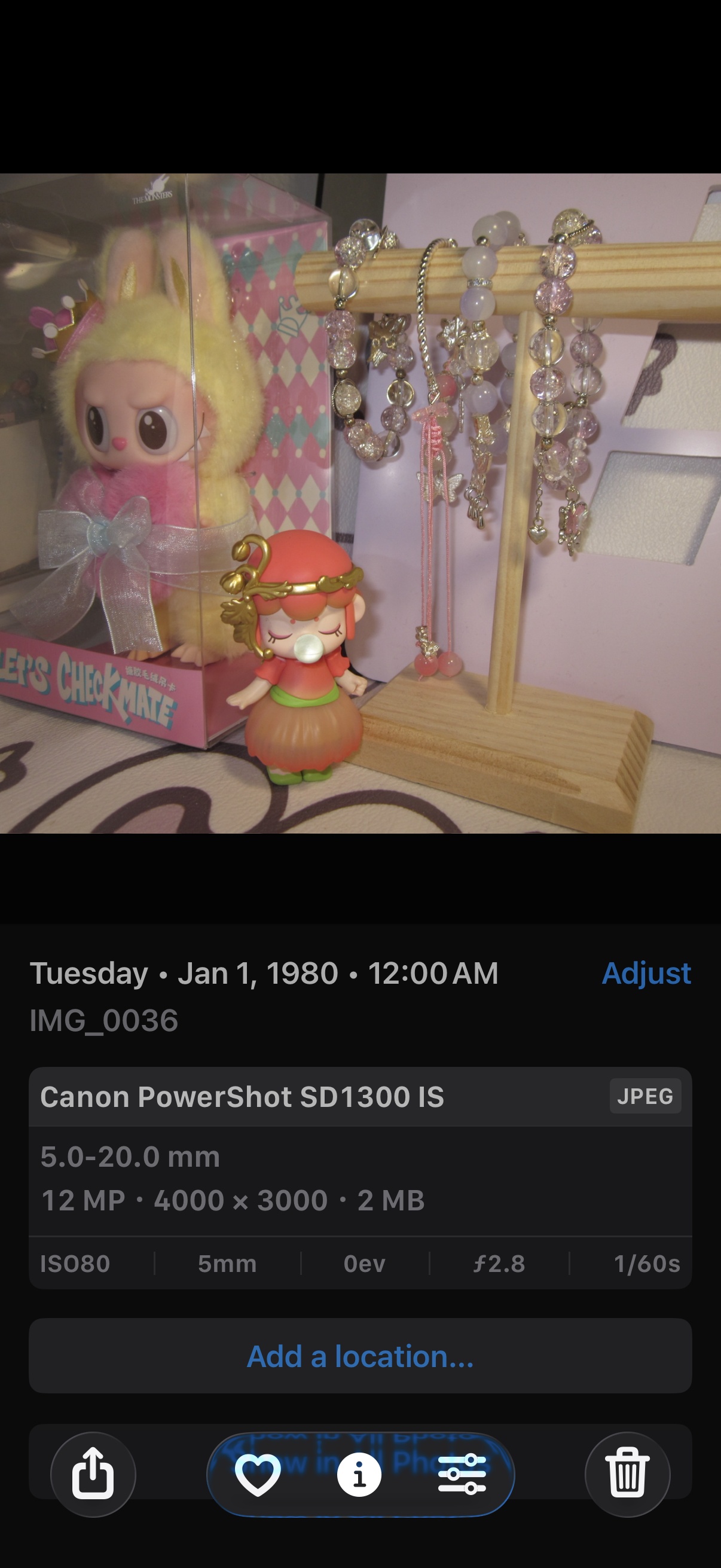The height and width of the screenshot is (1568, 721).
Task: Tap the 5.0-20.0 mm lens info
Action: [130, 1156]
